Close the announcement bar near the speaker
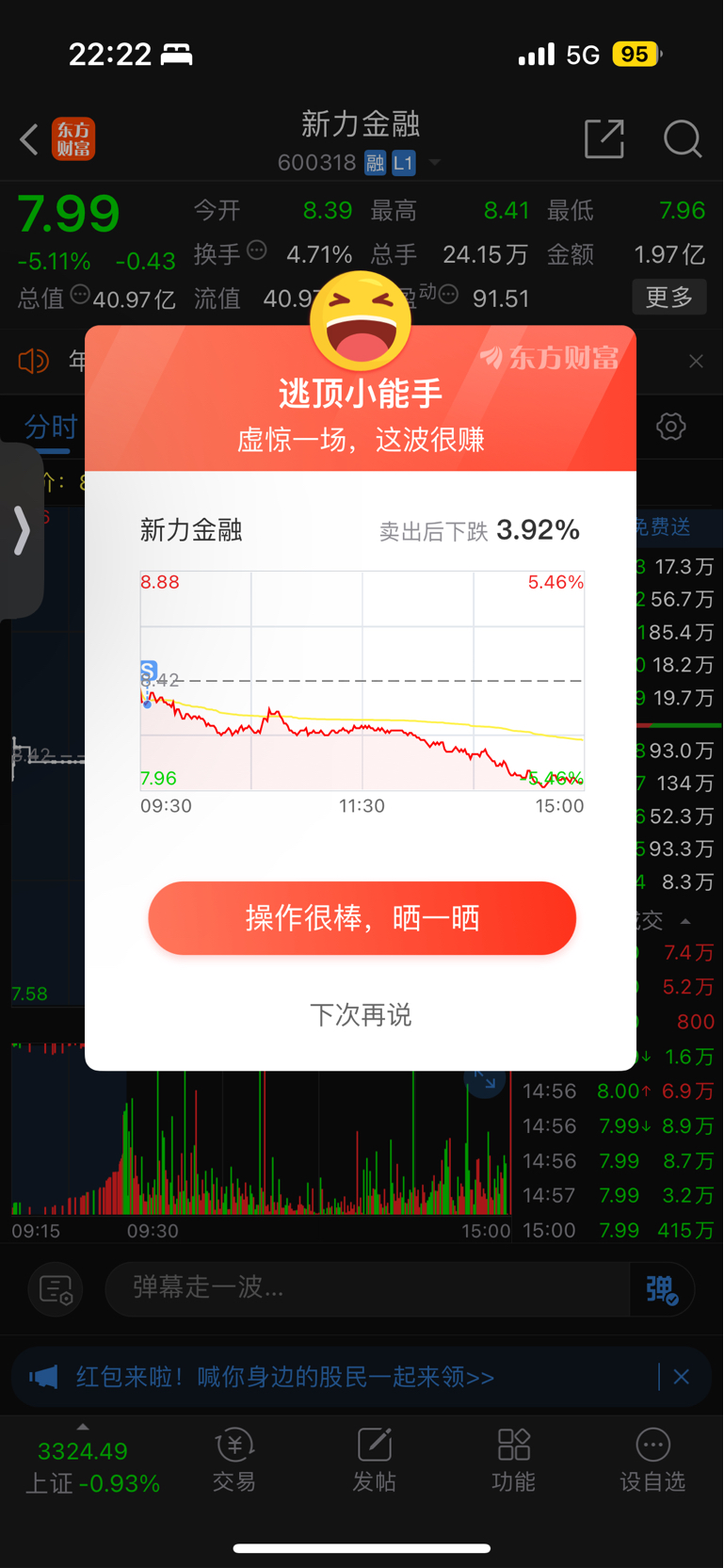The width and height of the screenshot is (724, 1568). point(696,362)
